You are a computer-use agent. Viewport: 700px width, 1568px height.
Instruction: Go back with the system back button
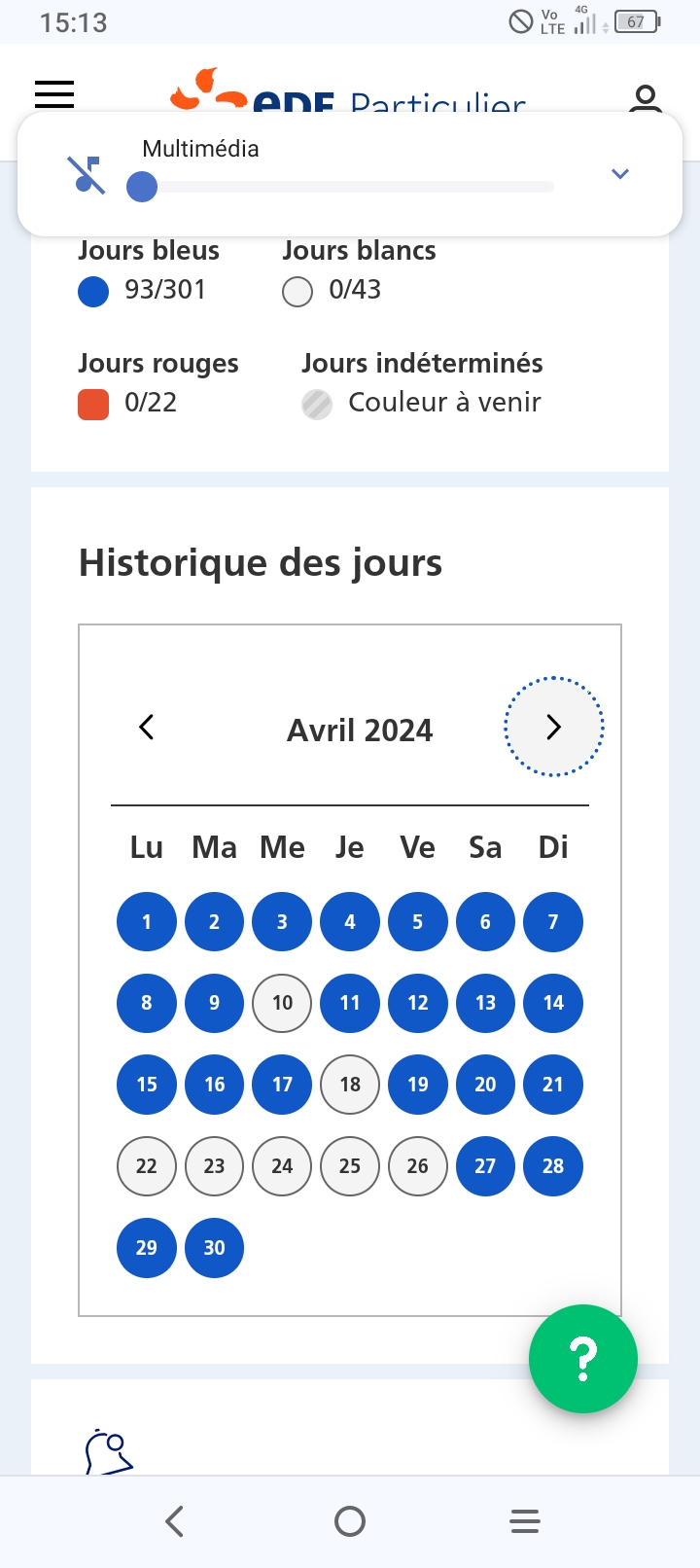(175, 1521)
